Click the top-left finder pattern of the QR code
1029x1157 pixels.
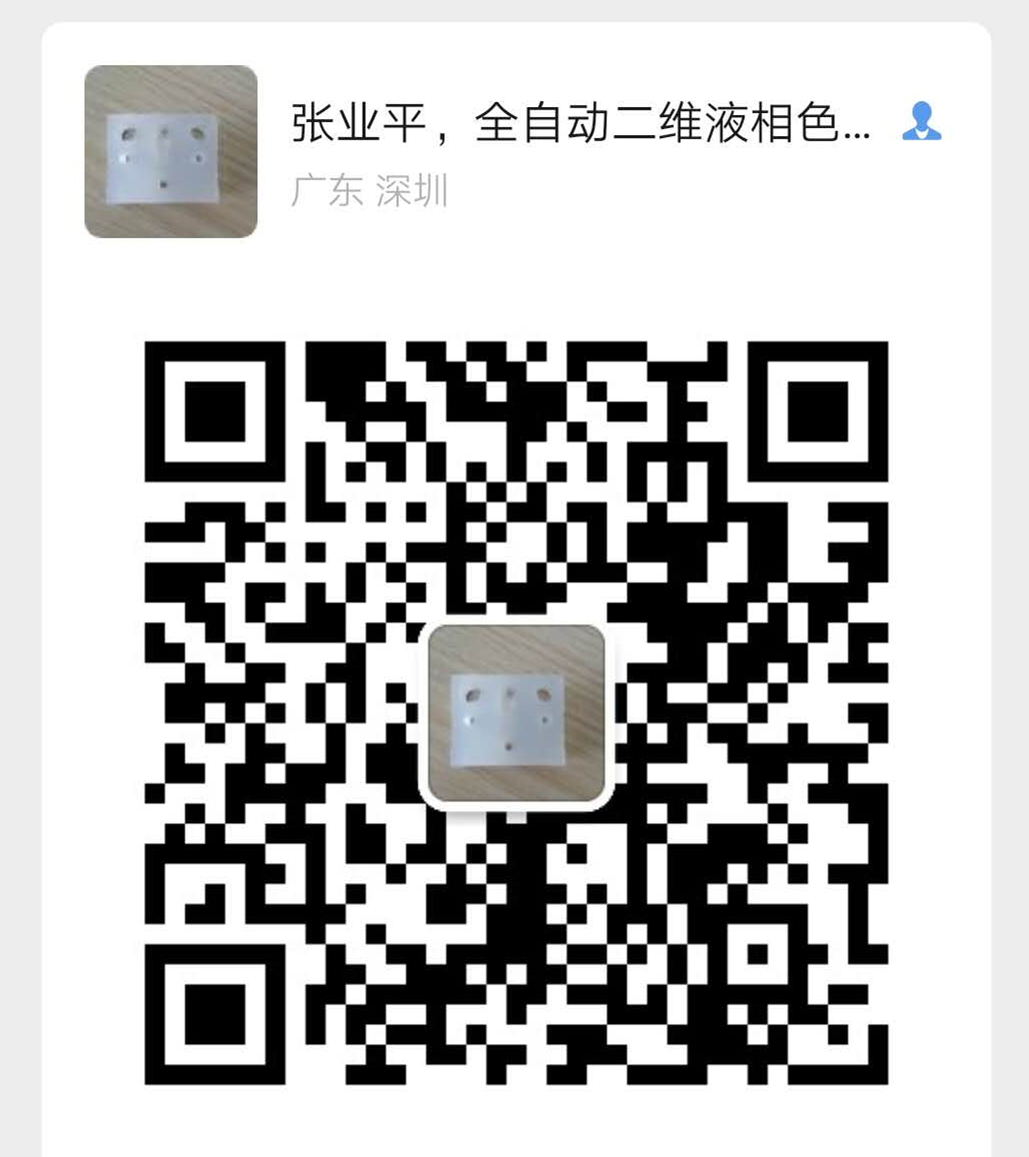212,412
